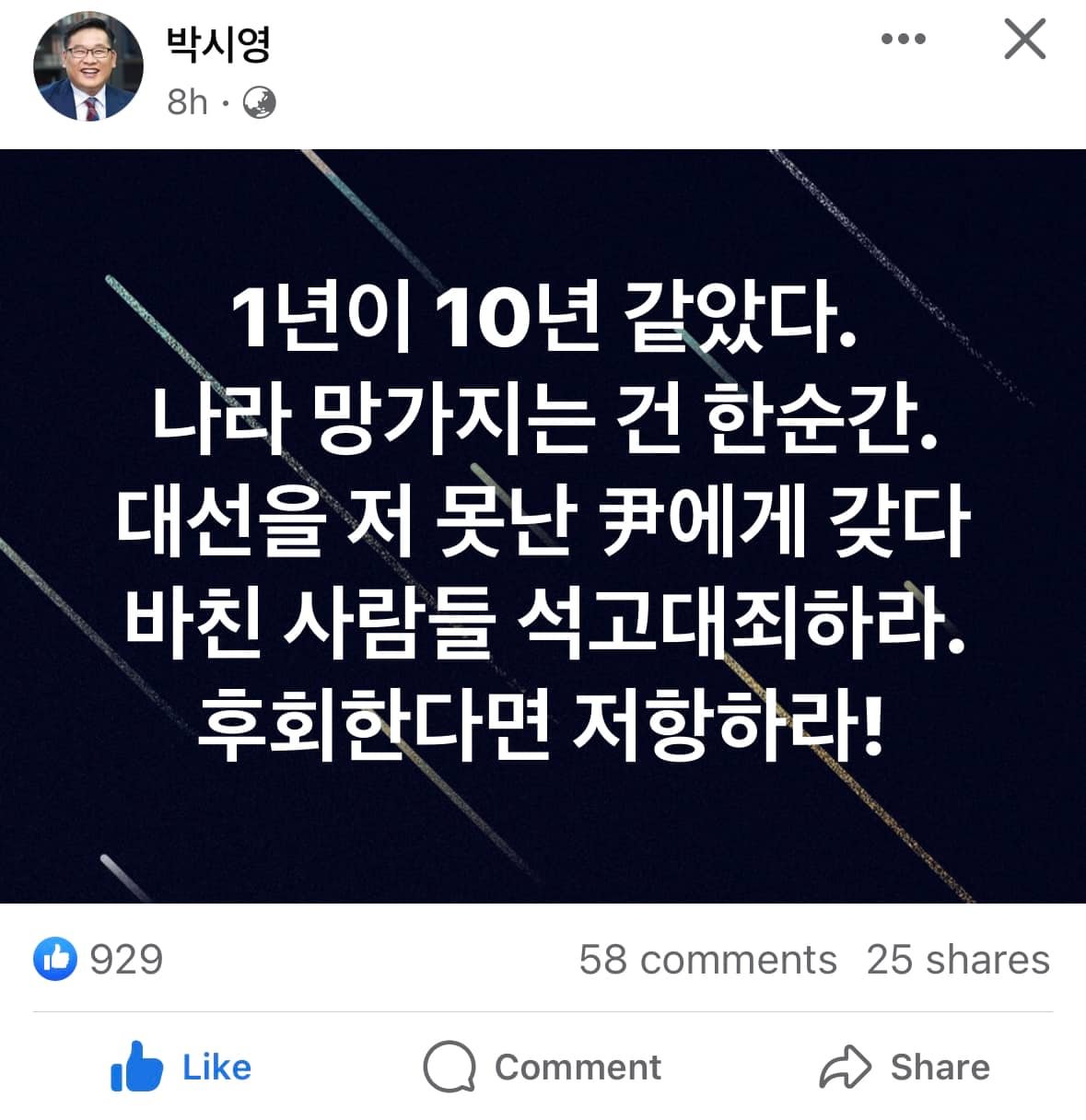Like this post
Screen dimensions: 1086x1120
[181, 1067]
